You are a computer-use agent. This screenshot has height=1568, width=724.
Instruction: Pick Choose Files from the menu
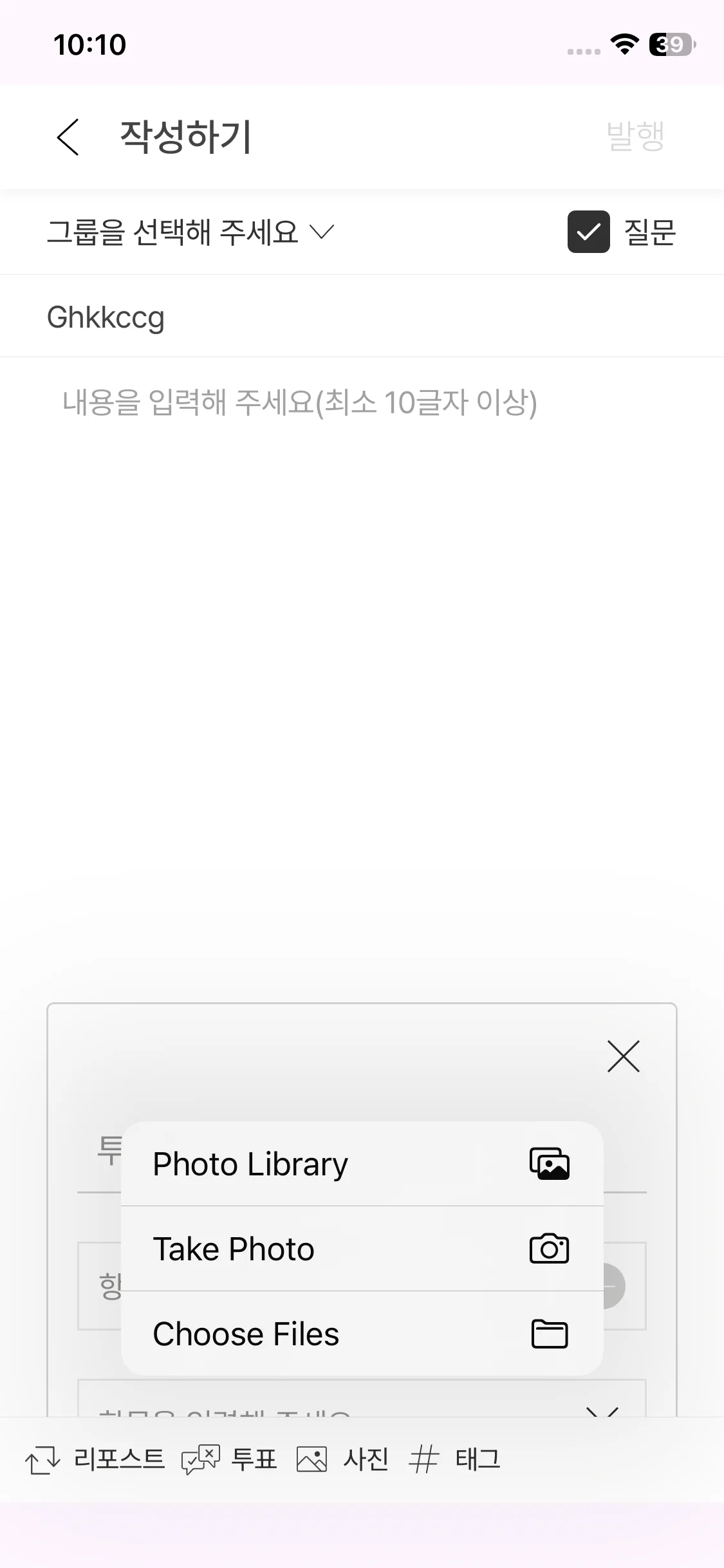(362, 1334)
